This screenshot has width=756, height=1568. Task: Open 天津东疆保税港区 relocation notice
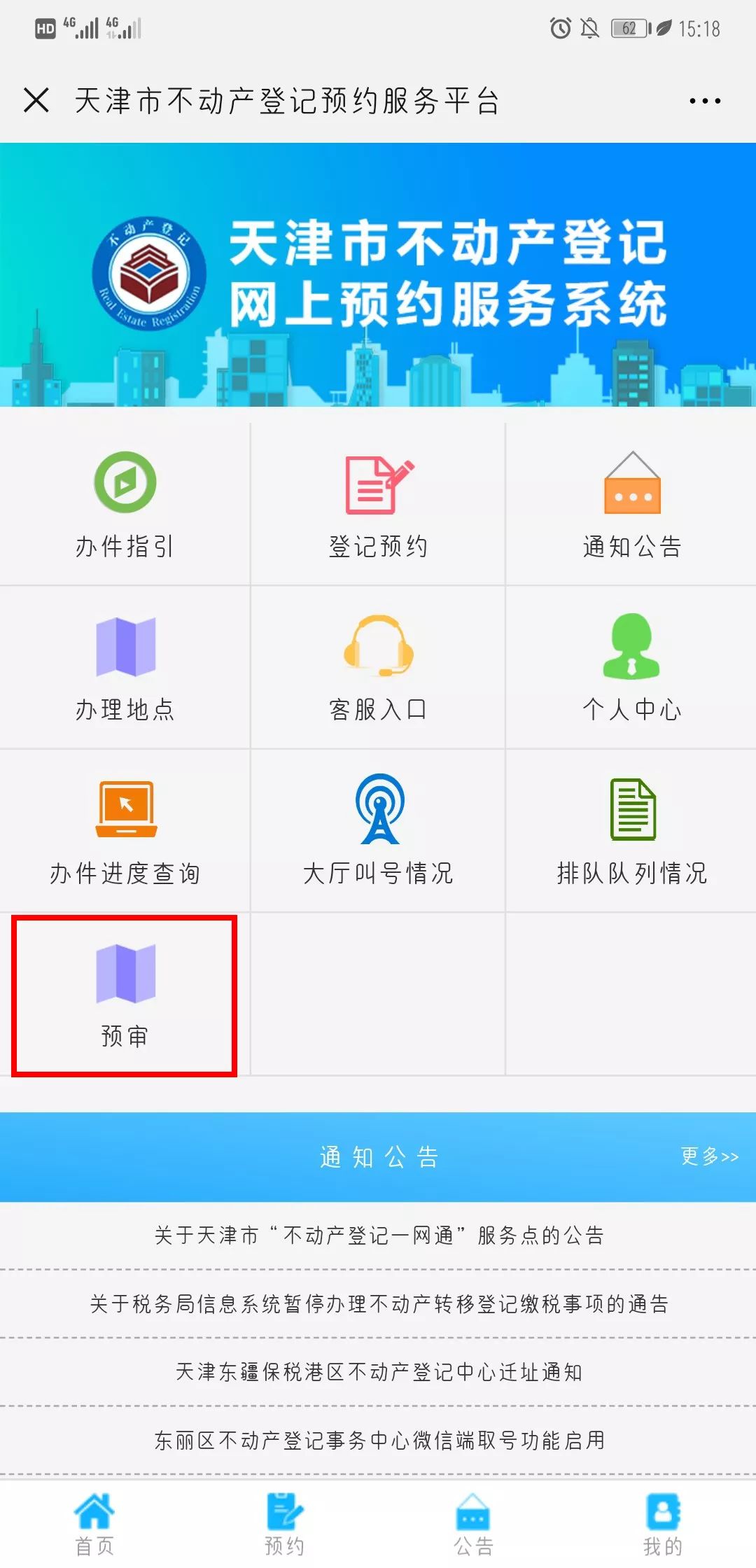378,1372
